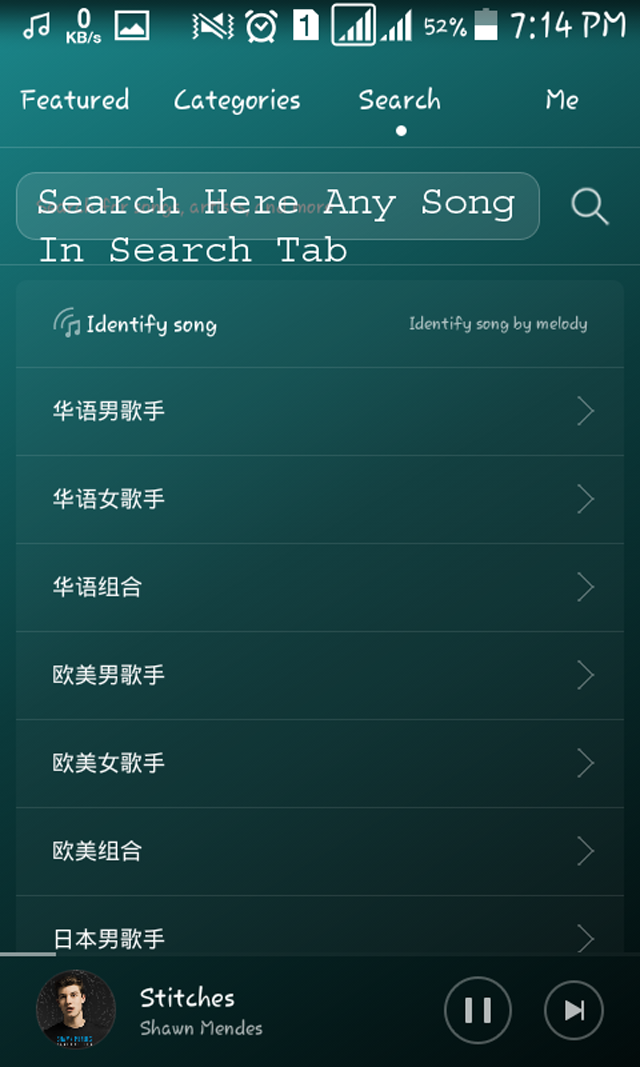Open the 华语女歌手 category
This screenshot has width=640, height=1067.
(x=320, y=499)
